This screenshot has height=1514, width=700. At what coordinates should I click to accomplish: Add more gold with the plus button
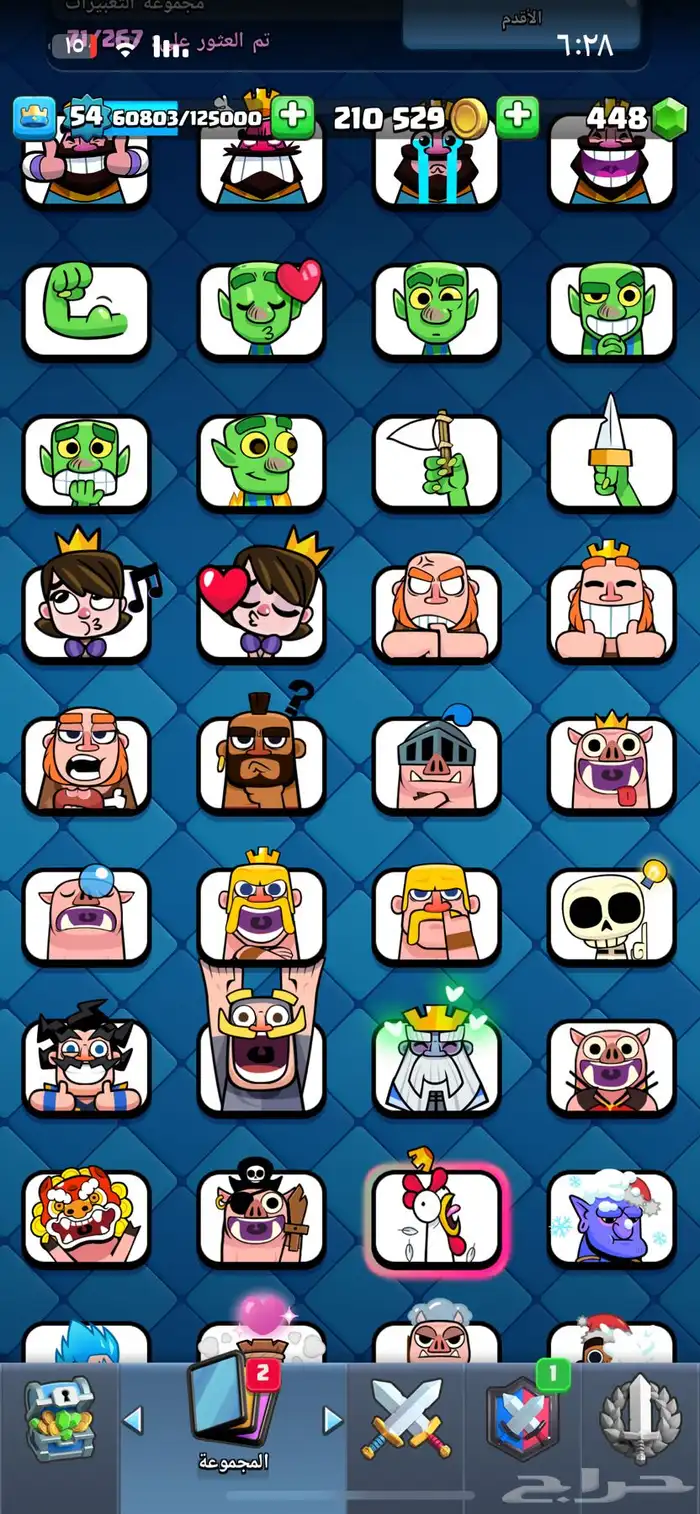tap(292, 118)
